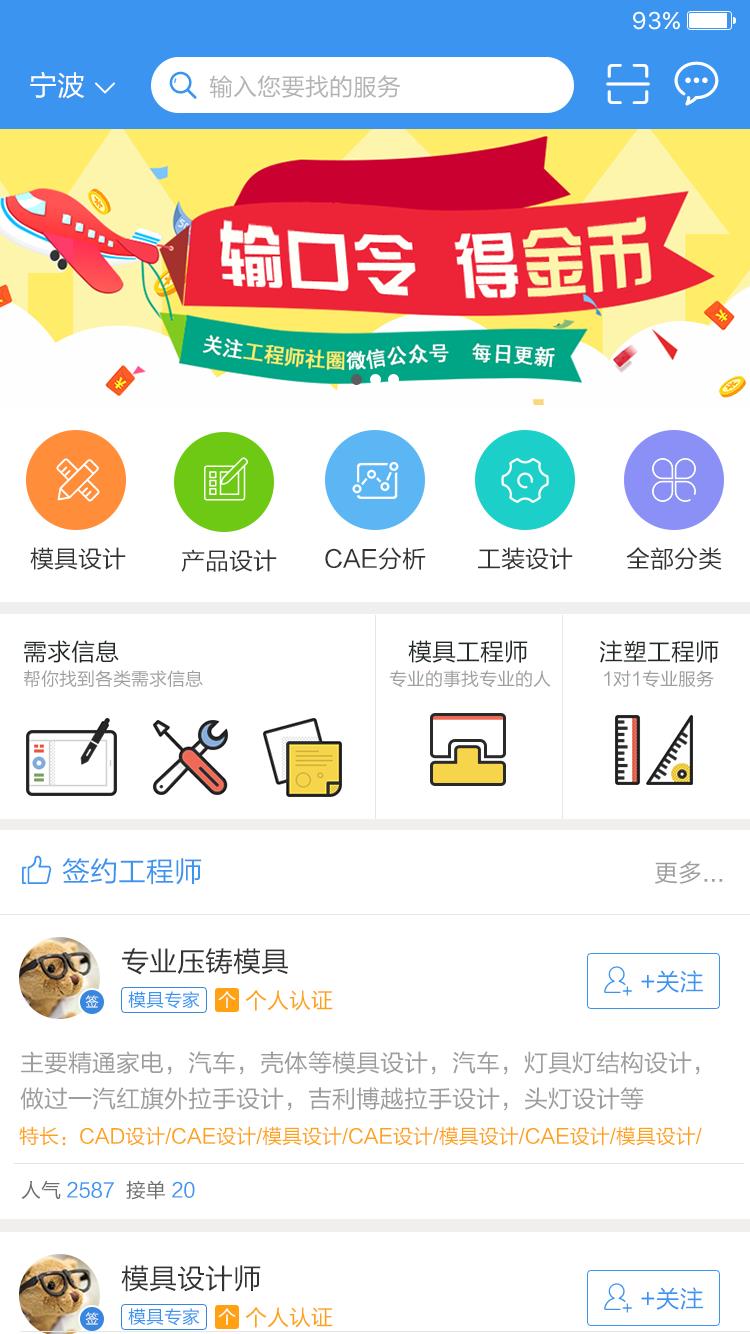The image size is (750, 1334).
Task: Select the 产品设计 category
Action: pos(224,502)
